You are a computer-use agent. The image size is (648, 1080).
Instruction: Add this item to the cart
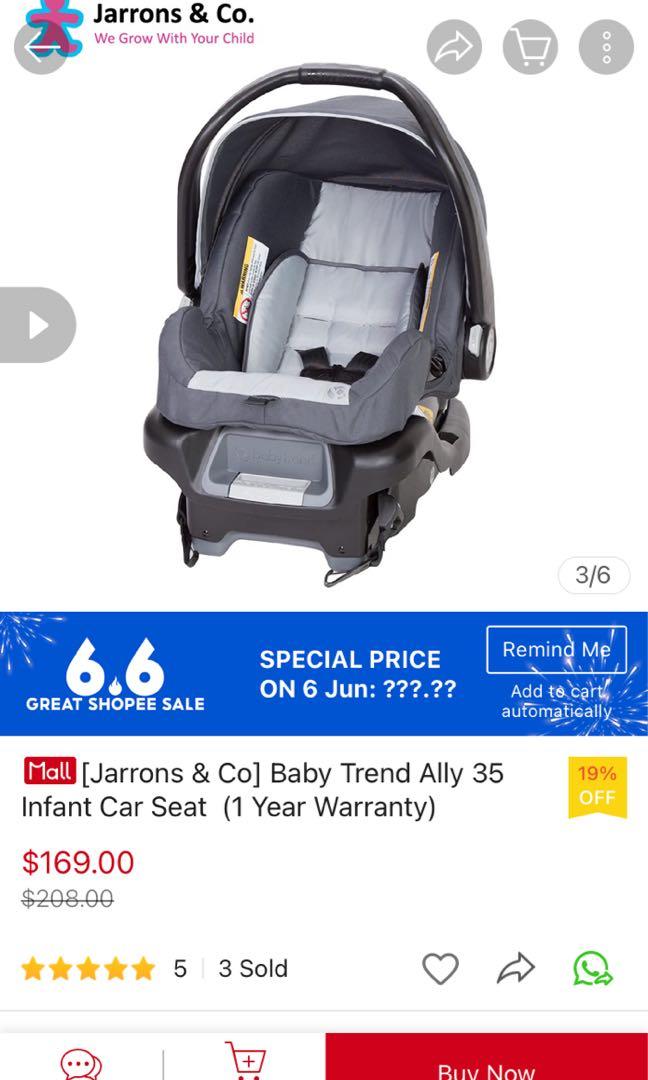[x=244, y=1060]
